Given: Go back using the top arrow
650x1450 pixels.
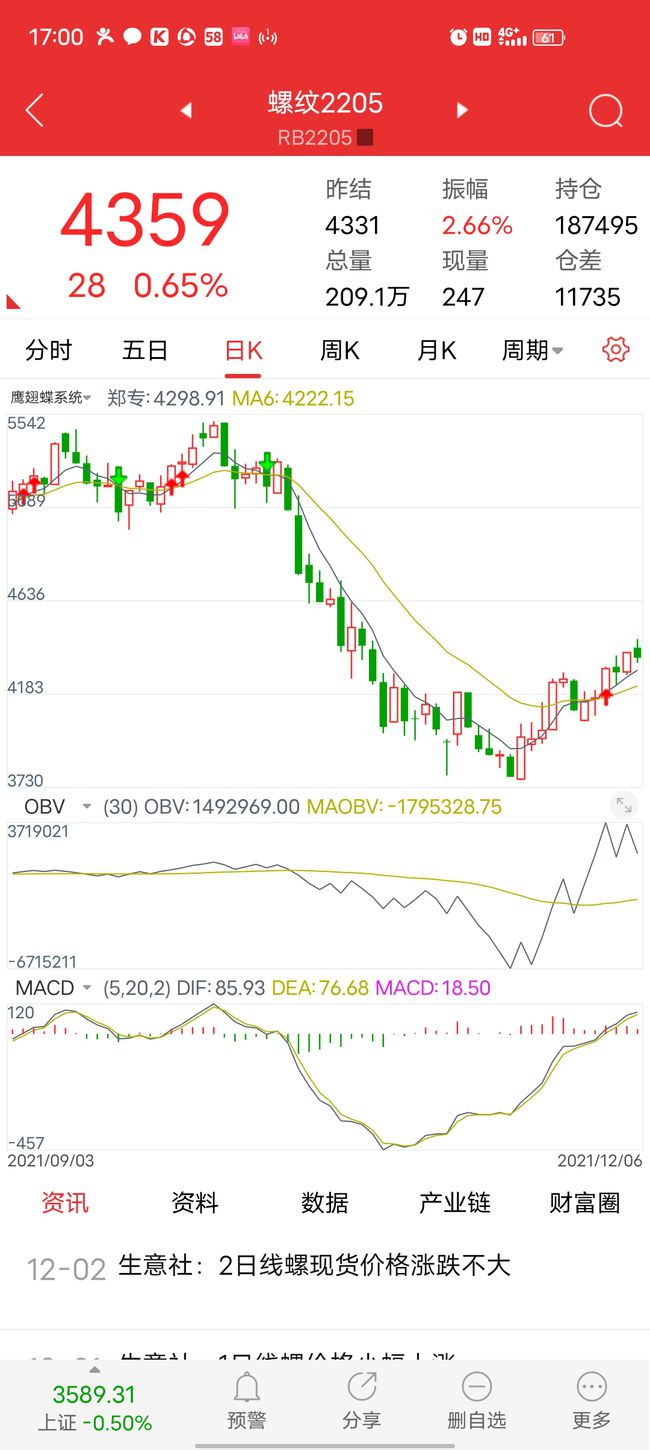Looking at the screenshot, I should (x=35, y=110).
